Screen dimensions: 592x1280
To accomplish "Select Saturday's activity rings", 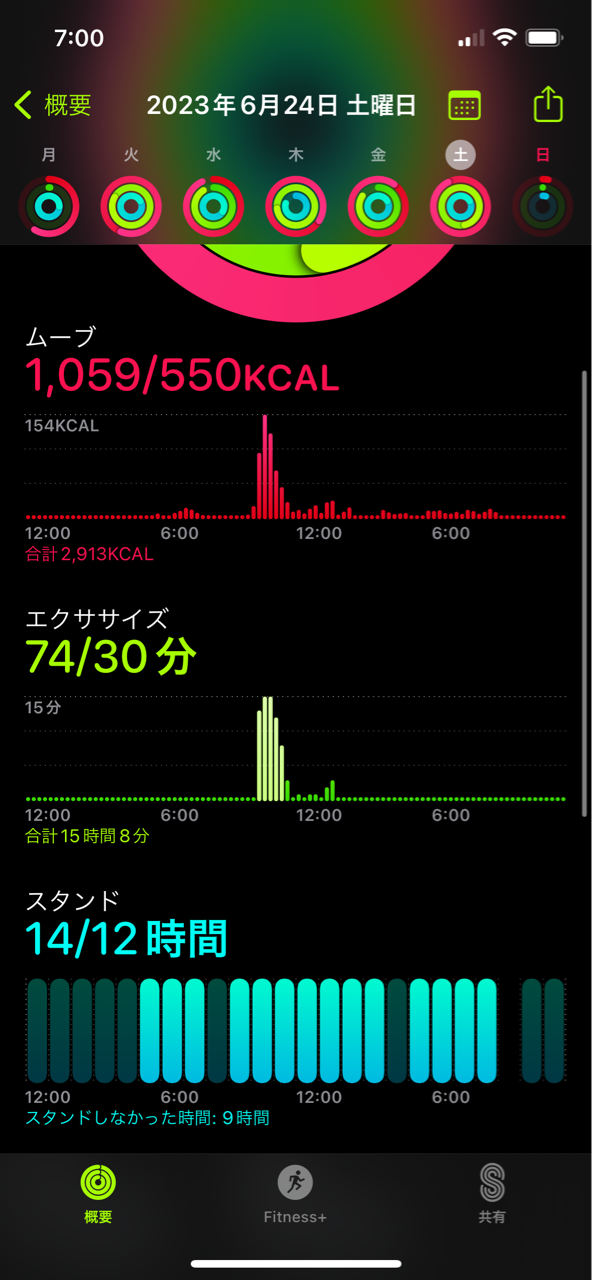I will pos(460,206).
